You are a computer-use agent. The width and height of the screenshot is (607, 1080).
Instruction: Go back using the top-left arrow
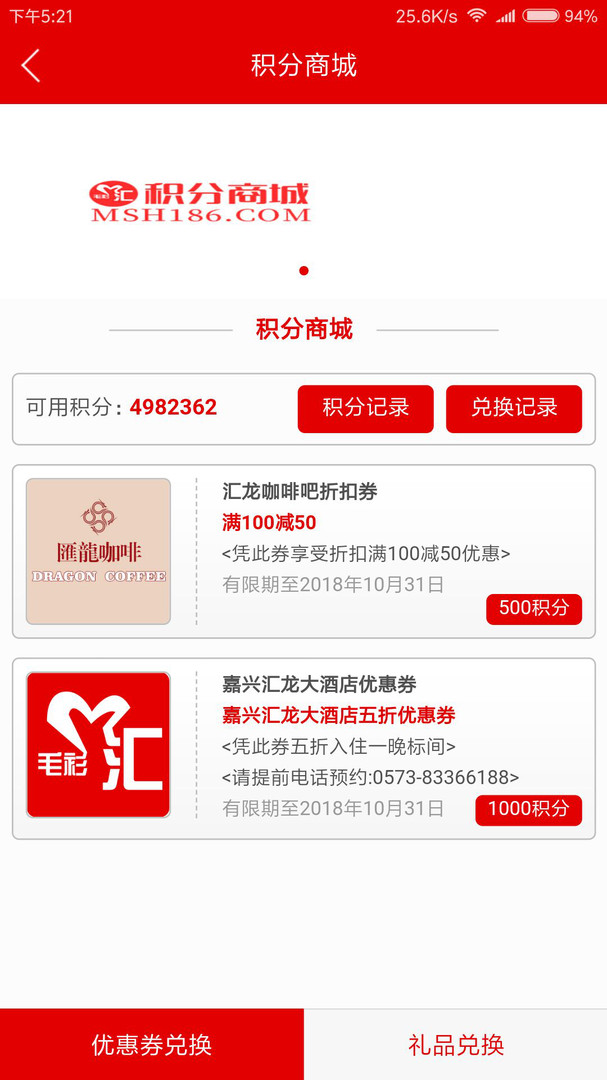click(30, 65)
